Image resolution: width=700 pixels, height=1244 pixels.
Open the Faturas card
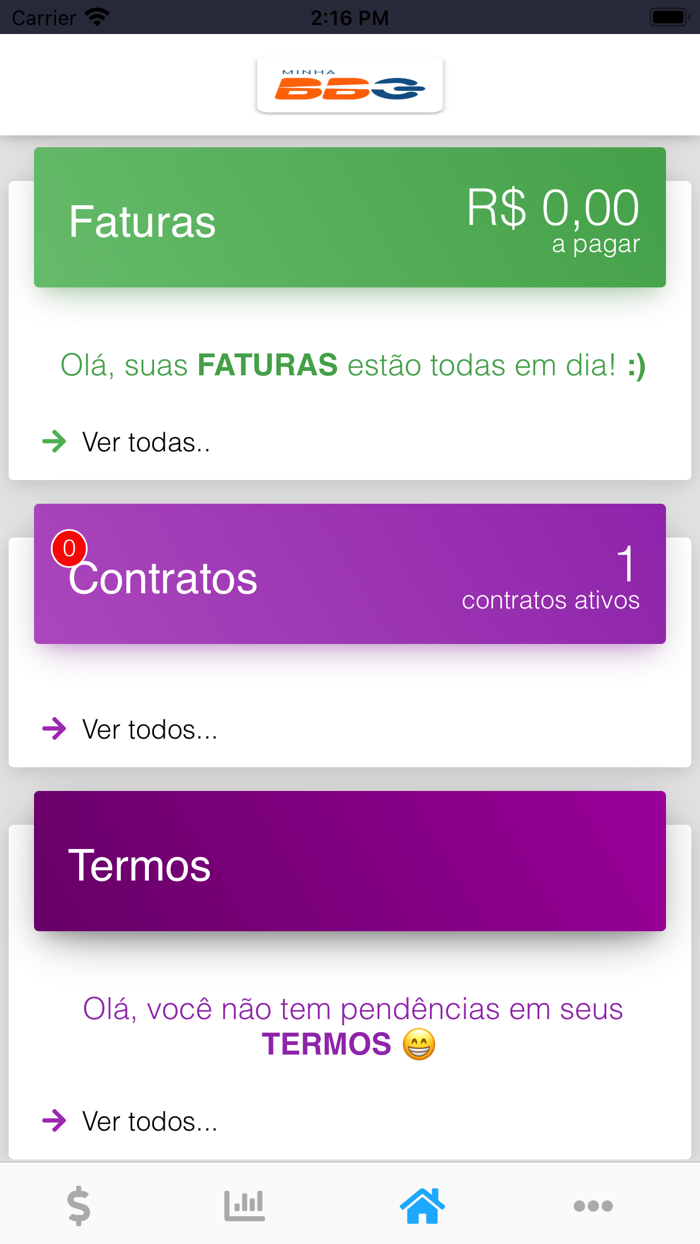coord(350,218)
